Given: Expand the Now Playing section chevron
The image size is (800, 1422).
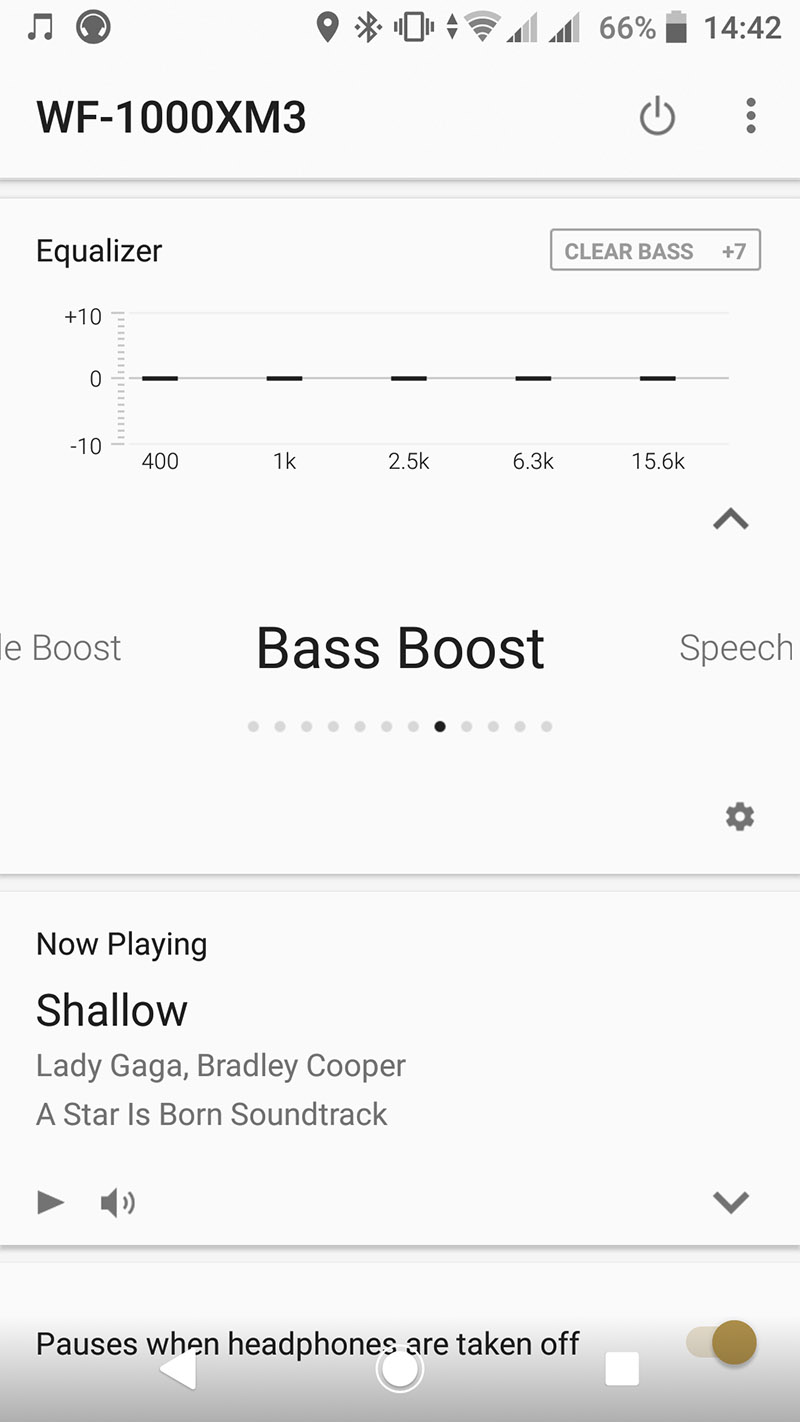Looking at the screenshot, I should (730, 1202).
